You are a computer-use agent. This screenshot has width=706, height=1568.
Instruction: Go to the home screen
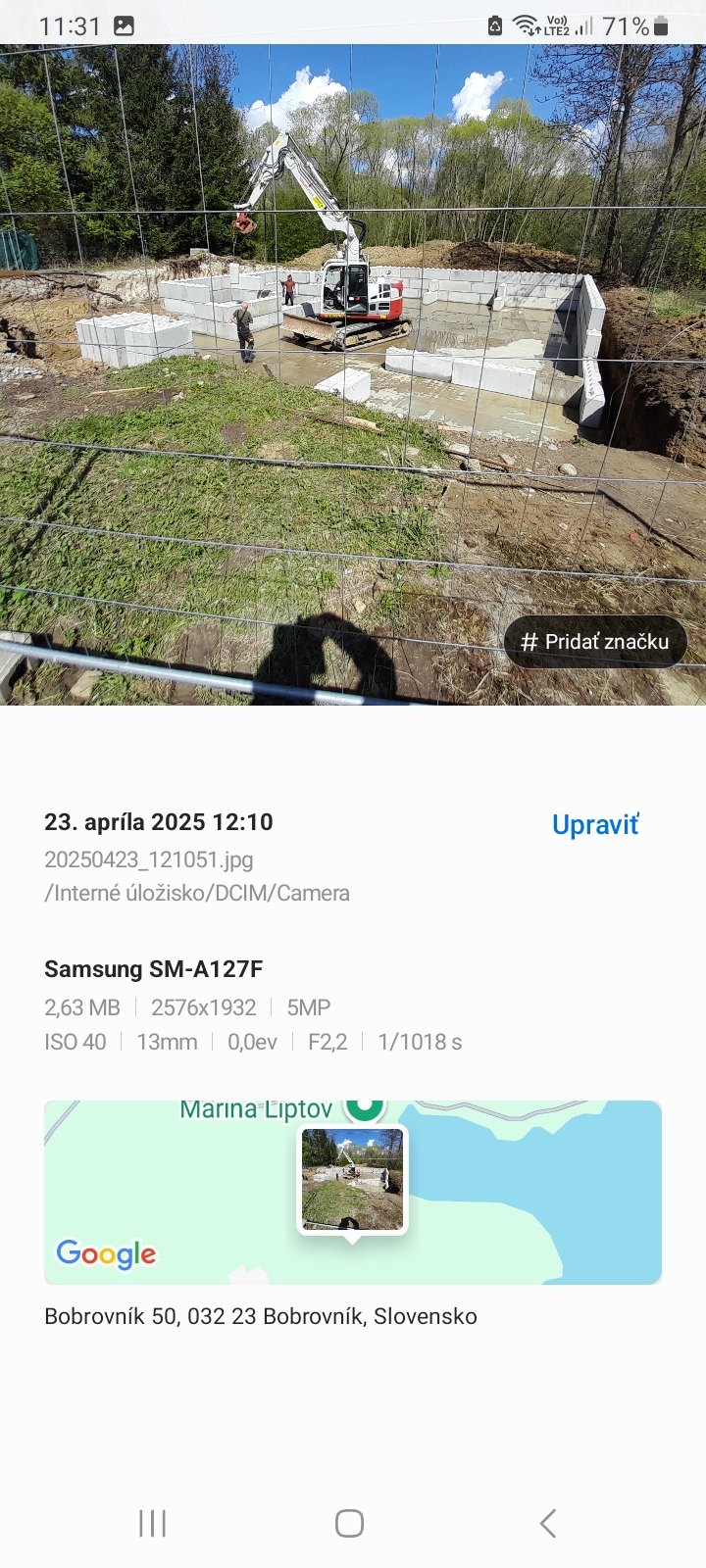click(x=349, y=1523)
